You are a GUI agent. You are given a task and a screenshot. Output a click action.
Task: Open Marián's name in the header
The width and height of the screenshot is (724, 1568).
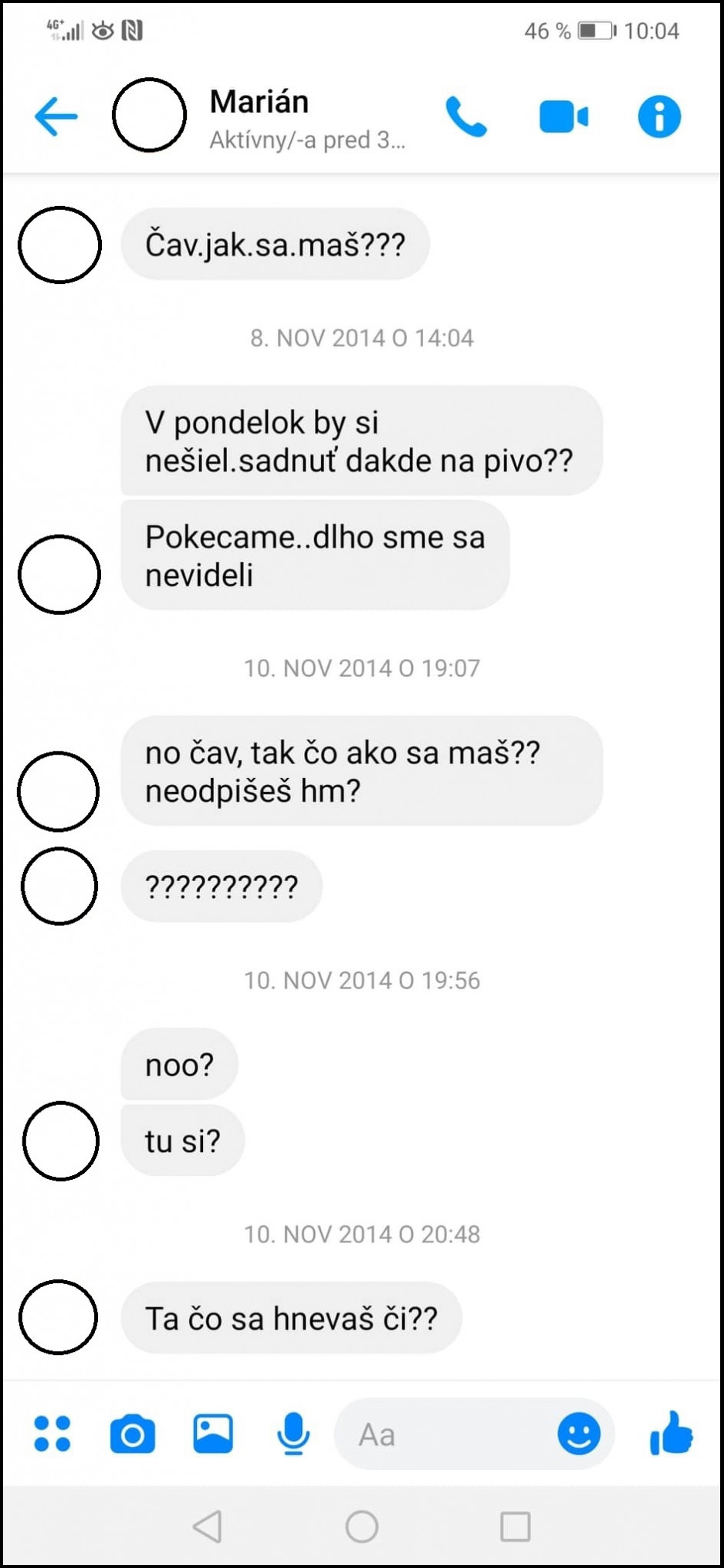coord(259,102)
